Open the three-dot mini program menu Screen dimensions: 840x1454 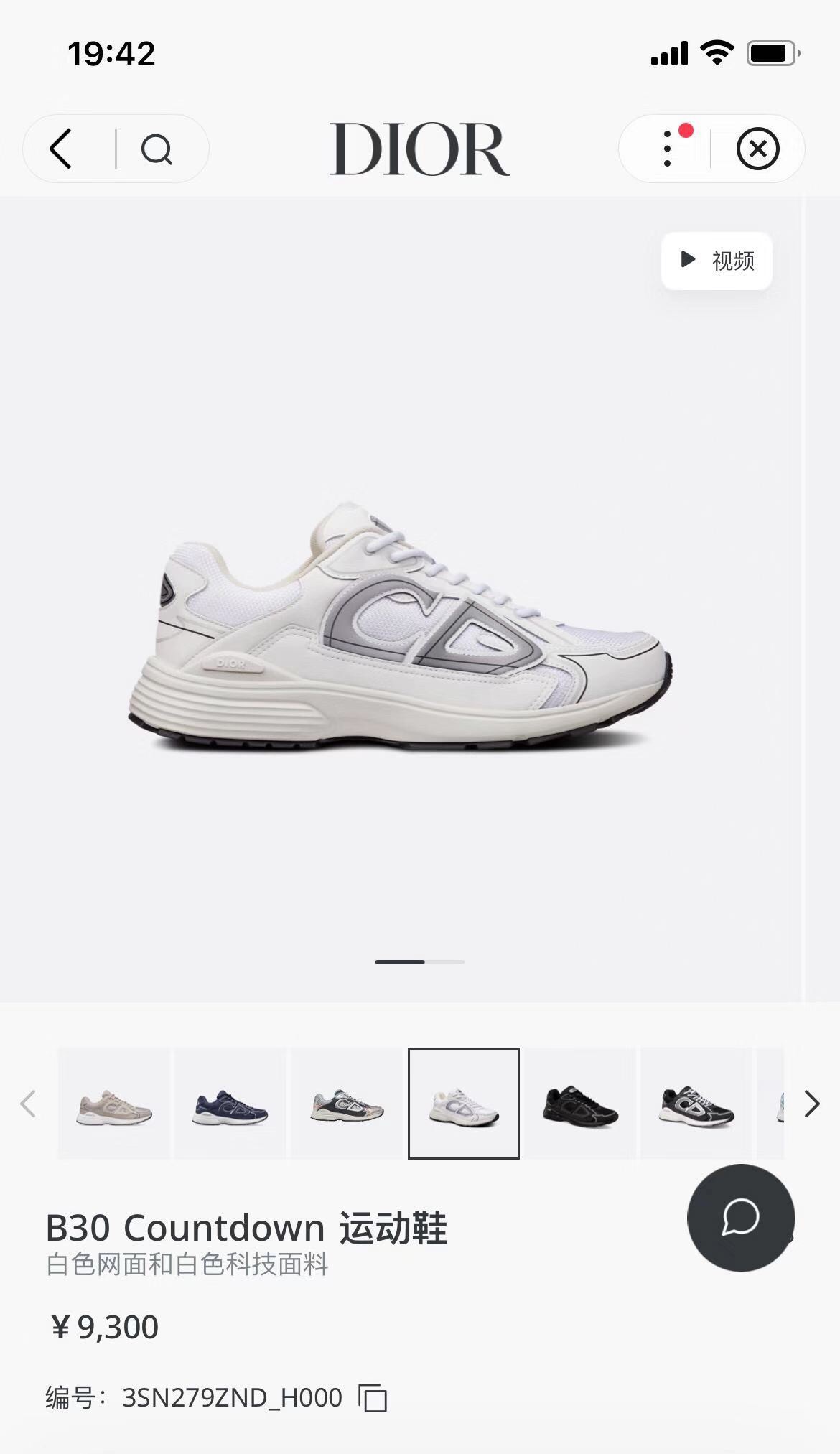coord(668,149)
